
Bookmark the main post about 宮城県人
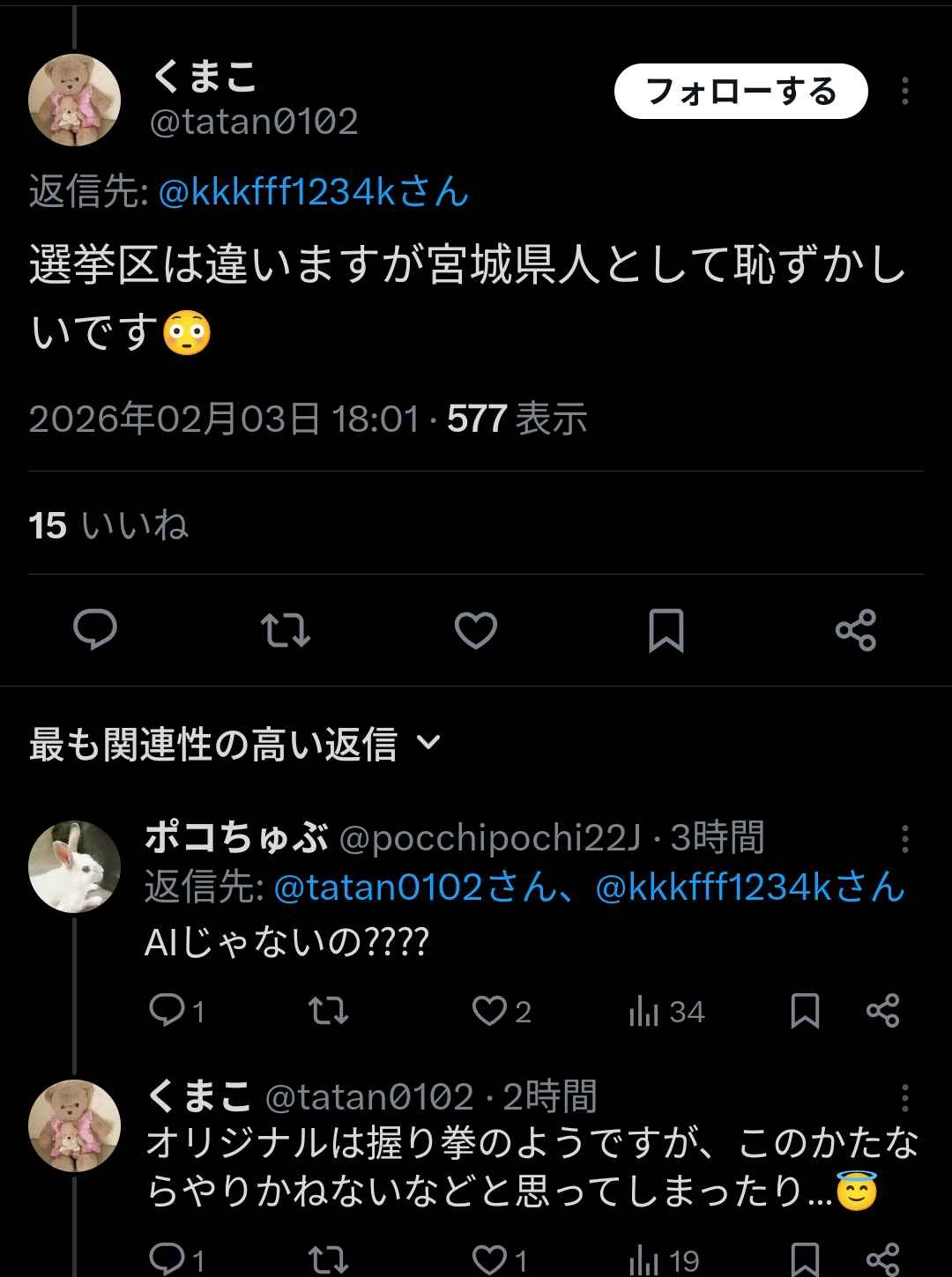tap(666, 630)
